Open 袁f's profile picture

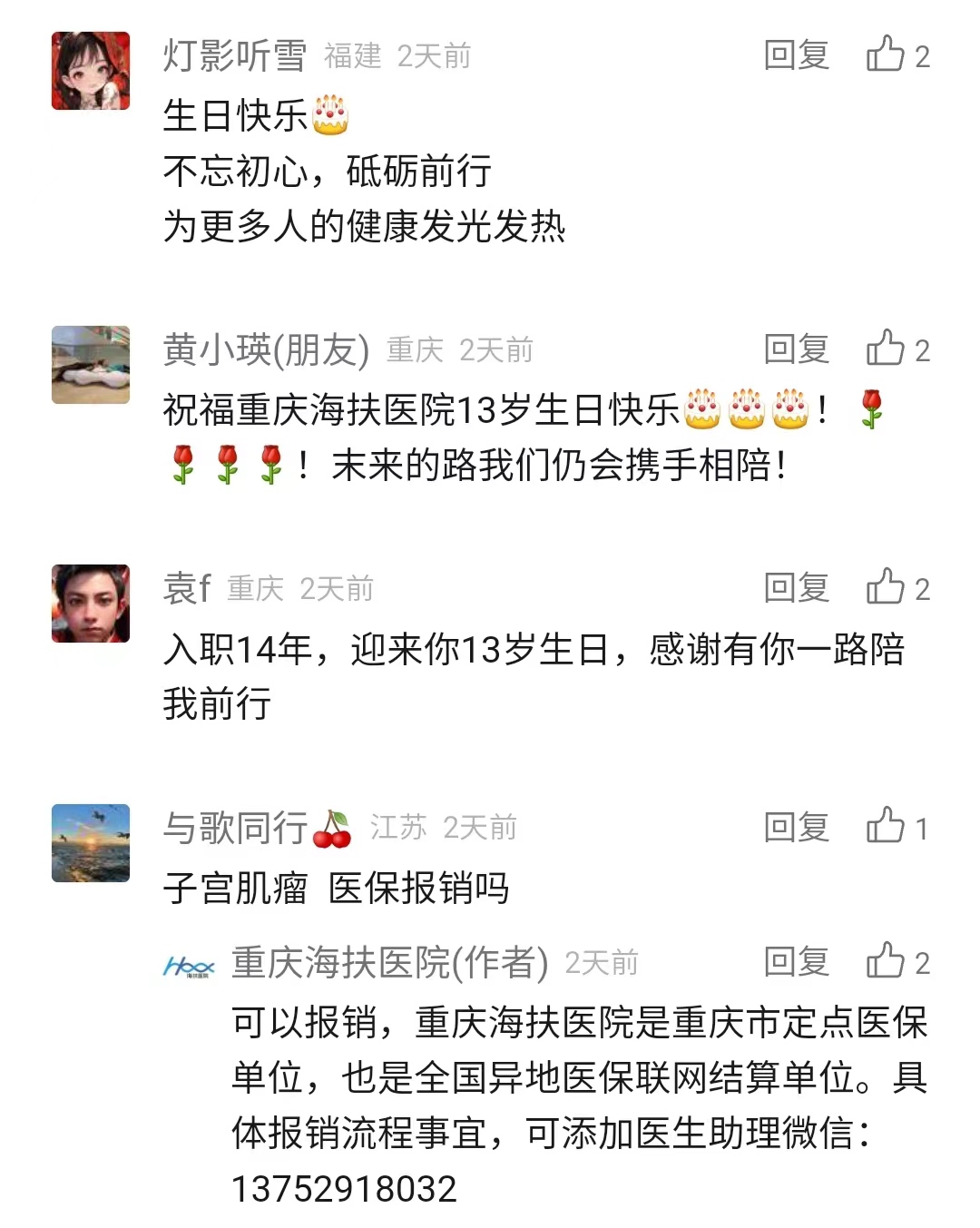click(91, 604)
